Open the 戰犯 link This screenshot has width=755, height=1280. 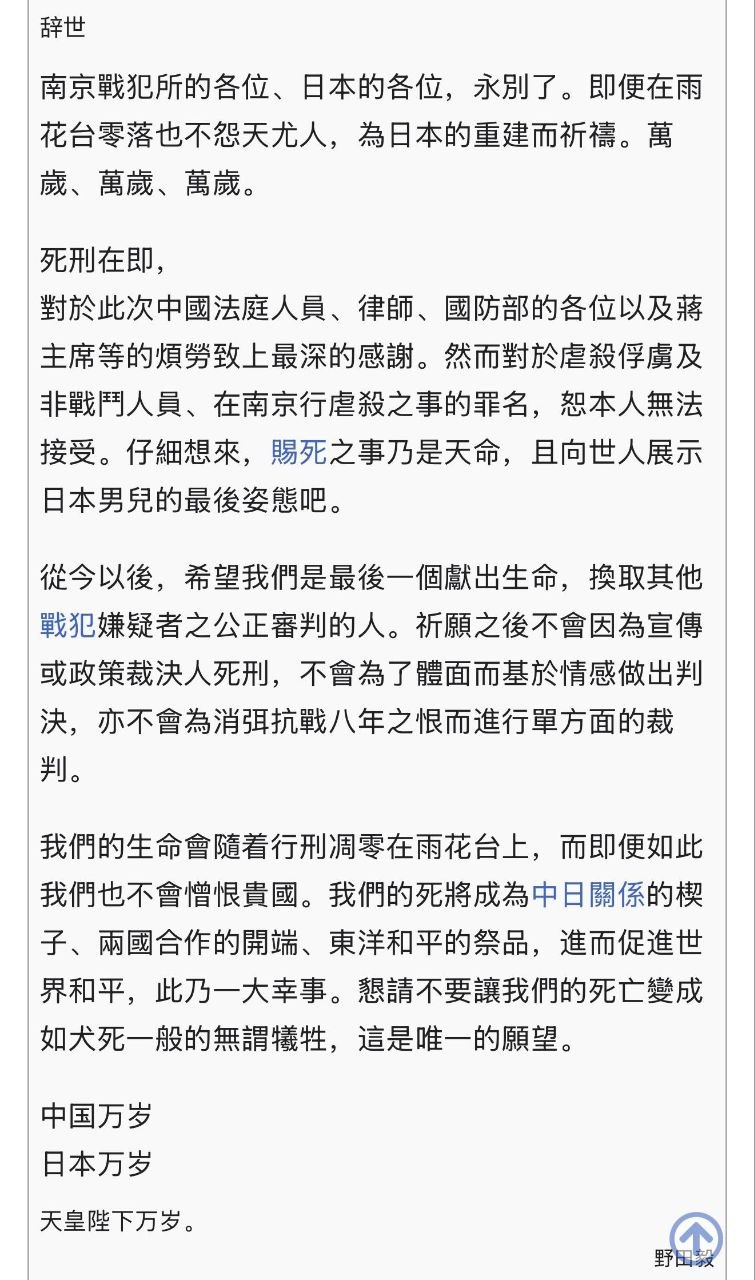[68, 625]
